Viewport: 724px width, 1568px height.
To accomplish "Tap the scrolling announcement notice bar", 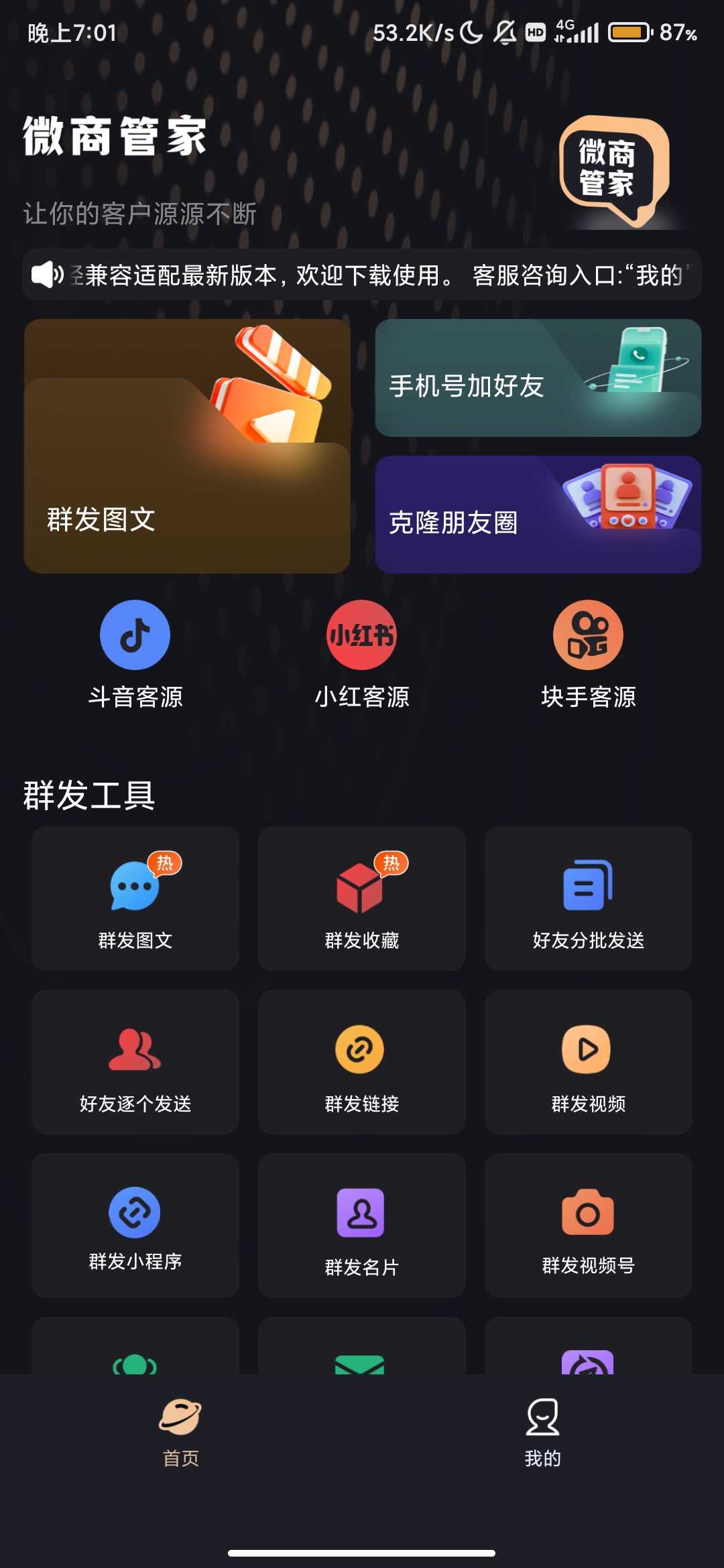I will (362, 275).
